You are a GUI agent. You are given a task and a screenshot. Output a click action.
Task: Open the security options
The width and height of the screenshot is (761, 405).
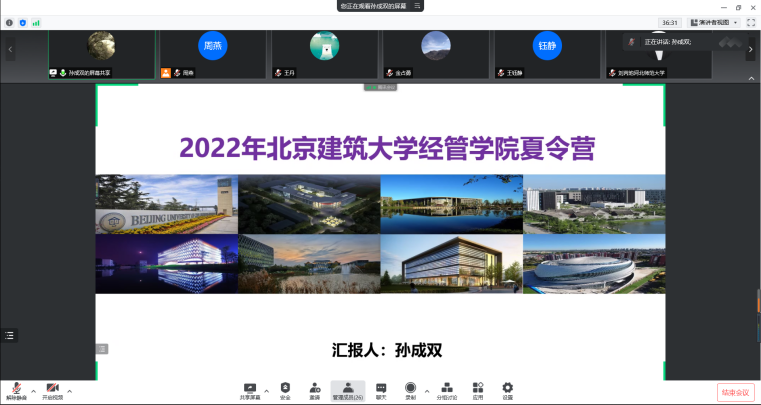(285, 390)
